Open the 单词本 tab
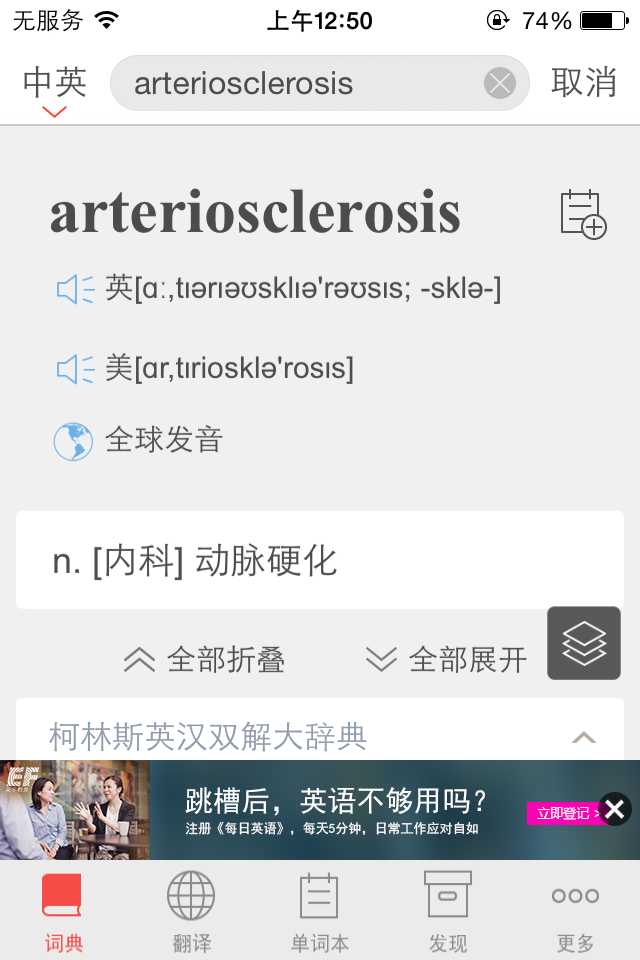 pyautogui.click(x=319, y=912)
